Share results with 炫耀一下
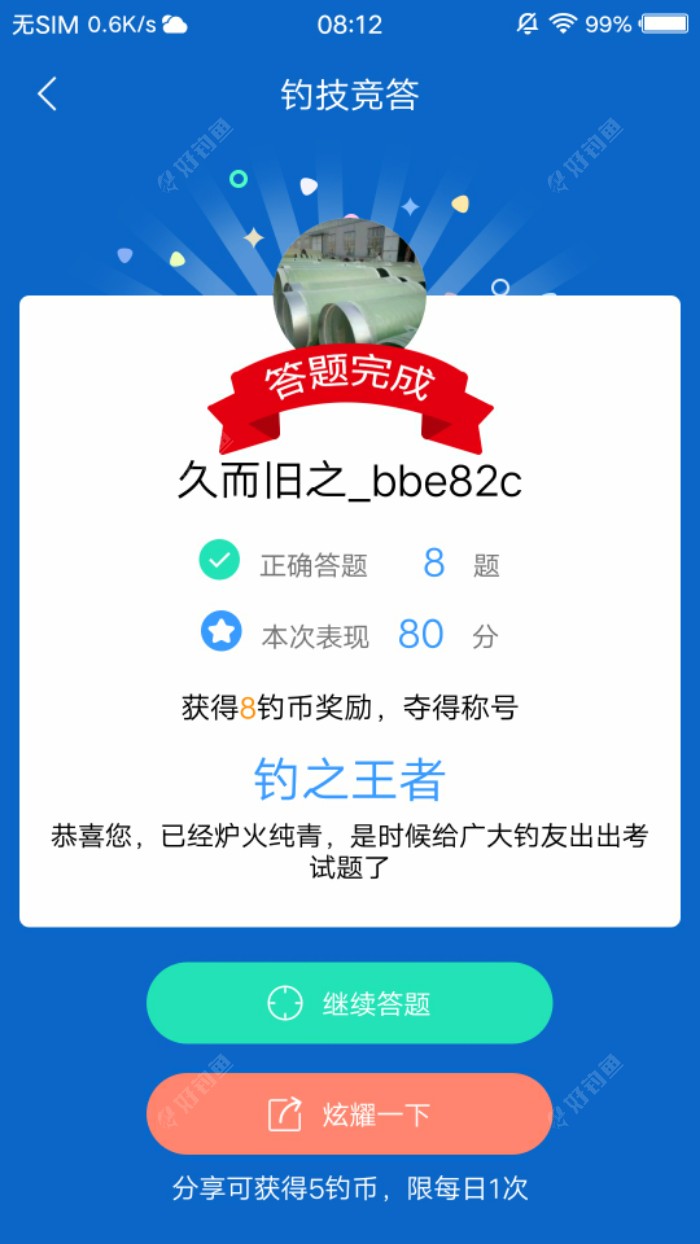Image resolution: width=700 pixels, height=1244 pixels. [350, 1114]
